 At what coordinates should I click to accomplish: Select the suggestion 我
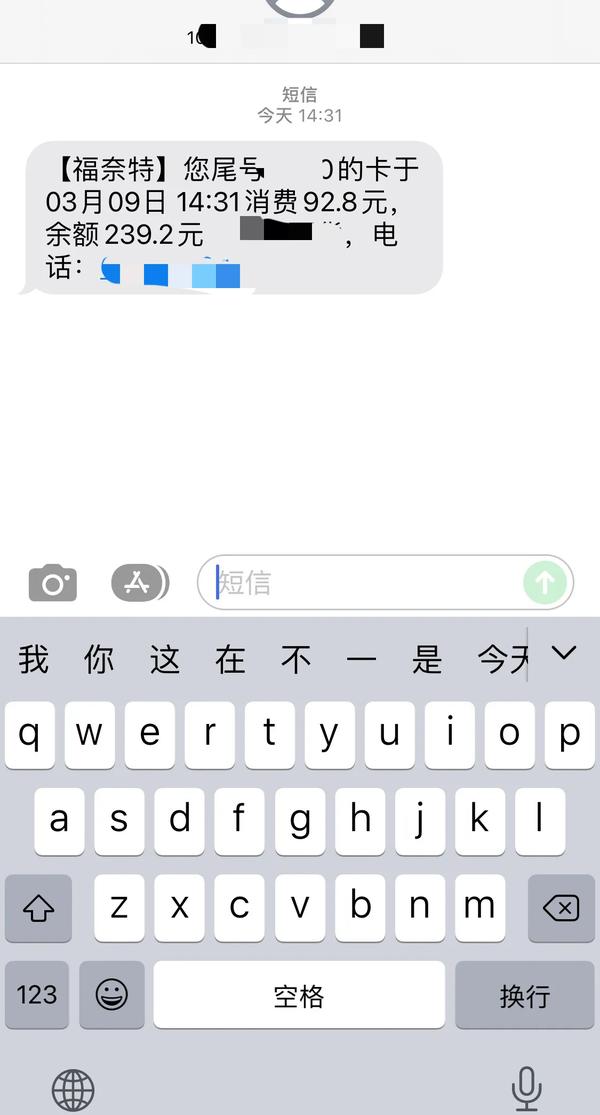(33, 660)
